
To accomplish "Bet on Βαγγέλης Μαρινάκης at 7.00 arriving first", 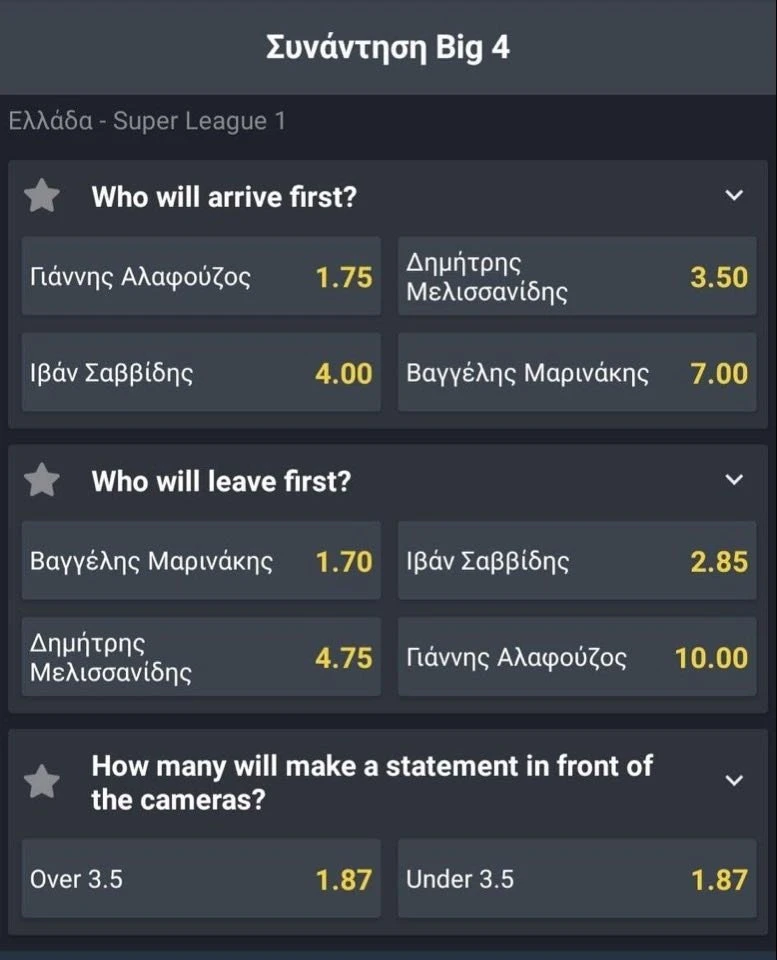I will 577,373.
